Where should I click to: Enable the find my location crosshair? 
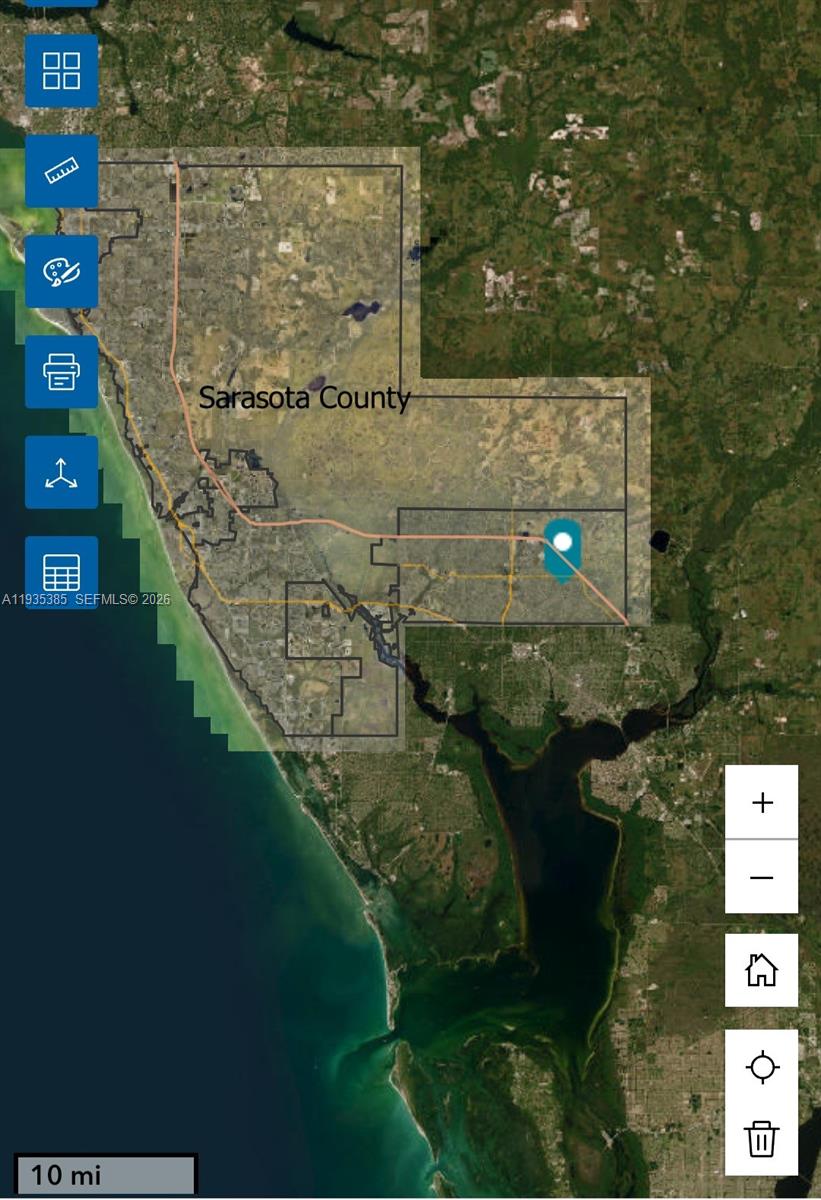click(761, 1066)
